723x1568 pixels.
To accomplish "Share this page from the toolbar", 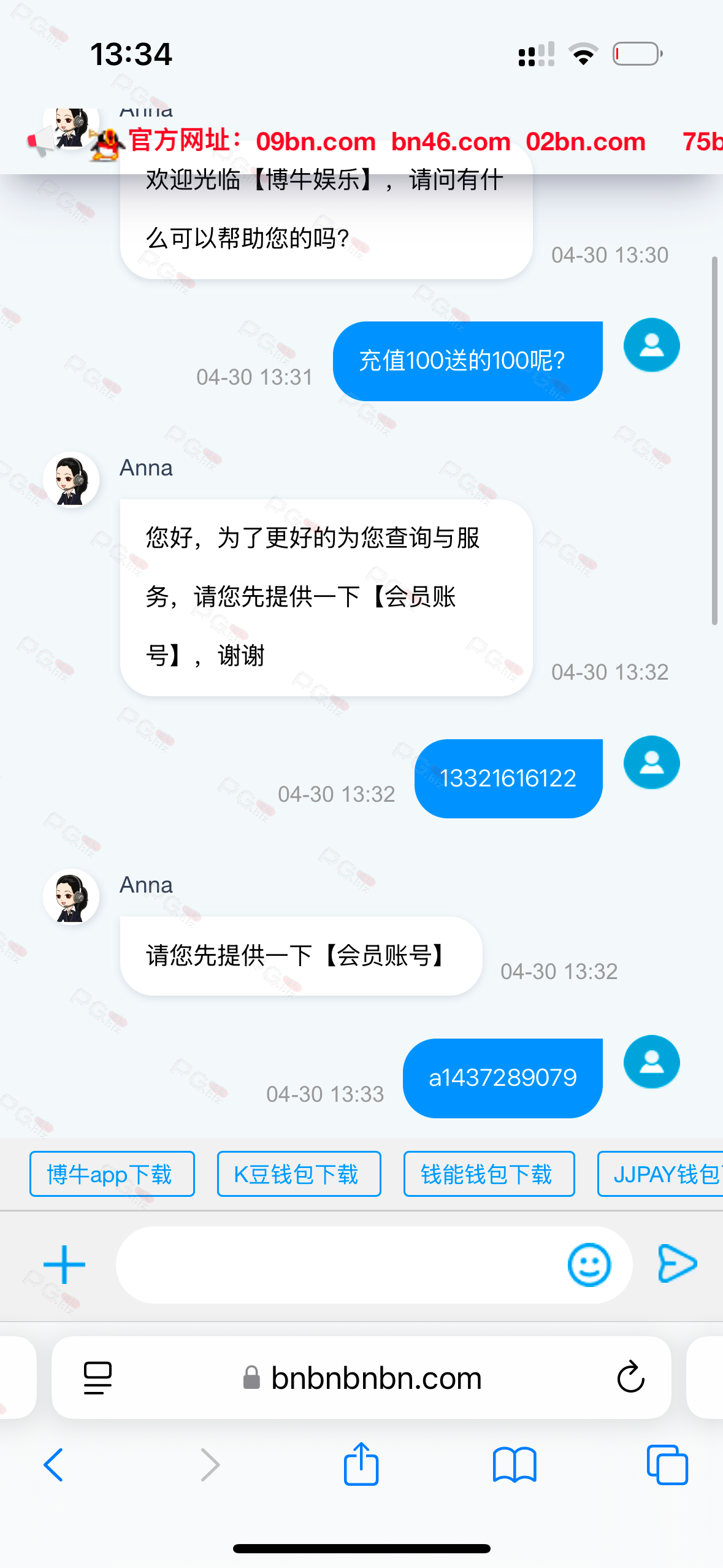I will [361, 1463].
